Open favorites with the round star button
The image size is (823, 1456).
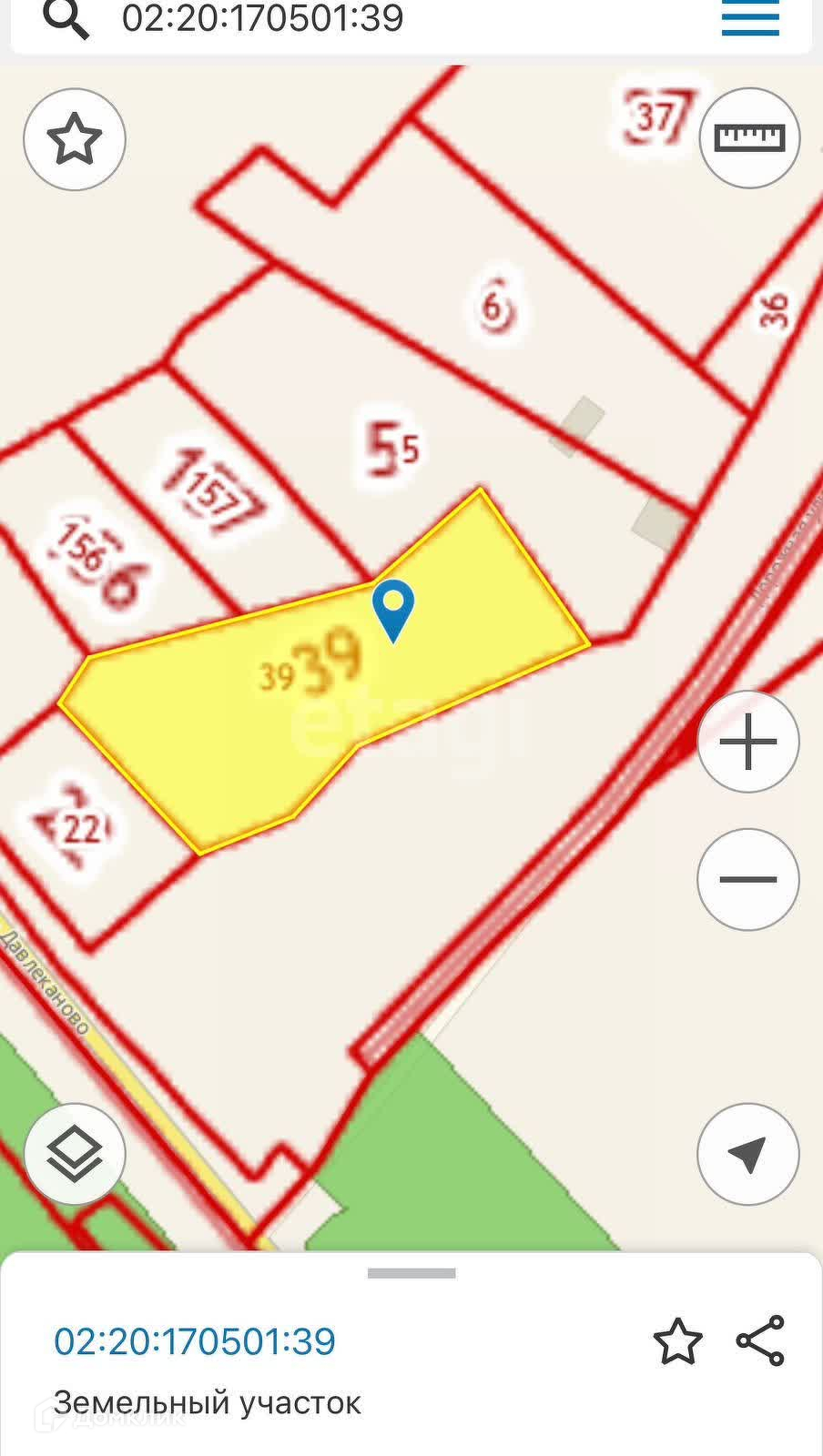pyautogui.click(x=75, y=139)
